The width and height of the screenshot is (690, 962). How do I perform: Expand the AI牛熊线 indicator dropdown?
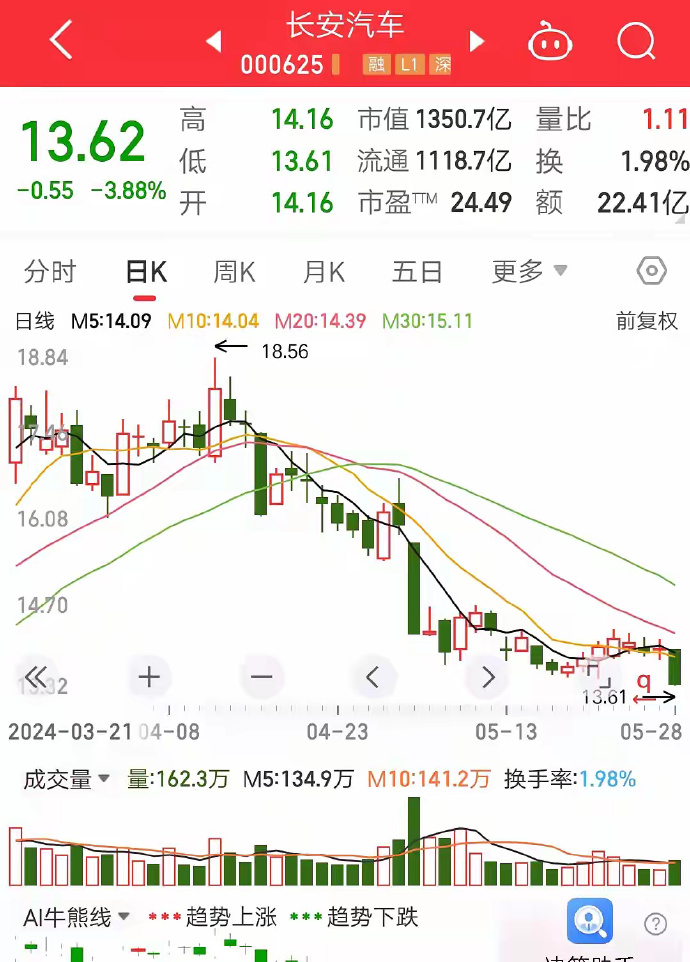point(77,916)
